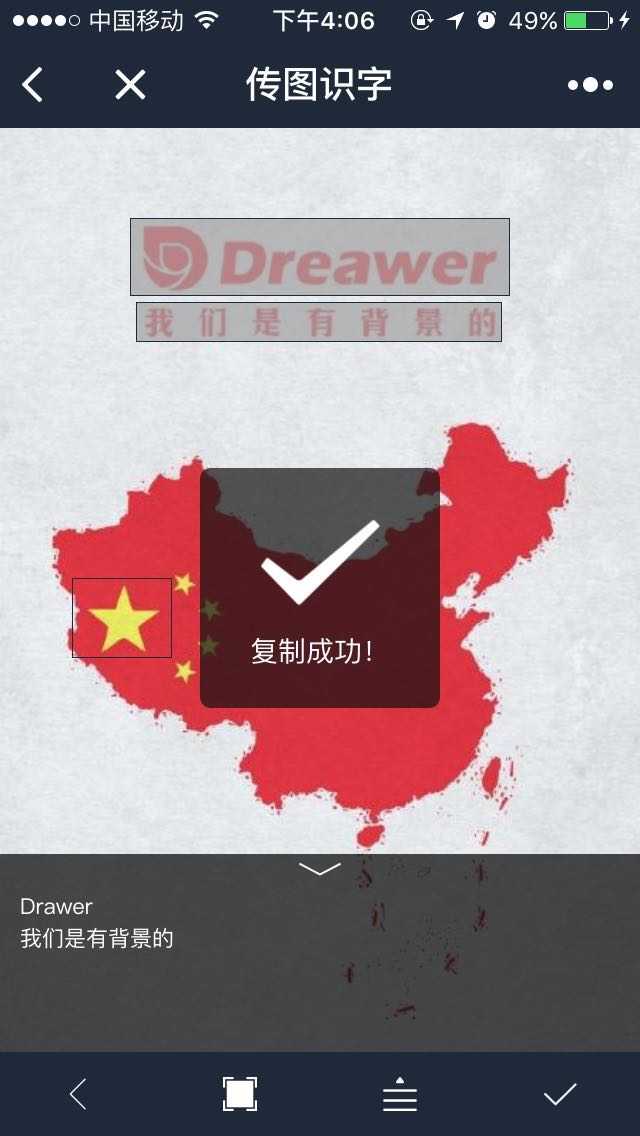Screen dimensions: 640x1136
Task: Select all text regions with frame icon
Action: pyautogui.click(x=240, y=1095)
